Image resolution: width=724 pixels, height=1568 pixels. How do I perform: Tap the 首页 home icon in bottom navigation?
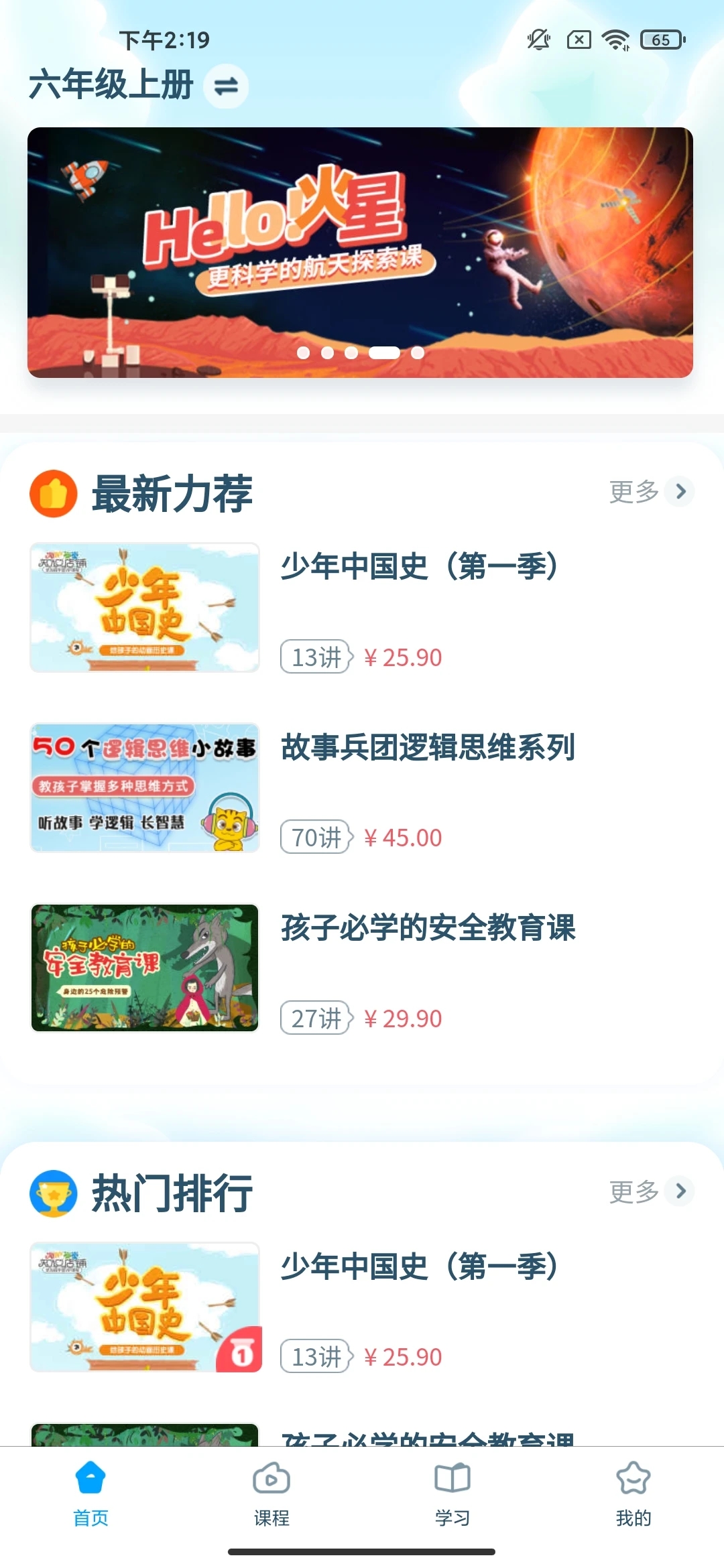click(x=90, y=1478)
